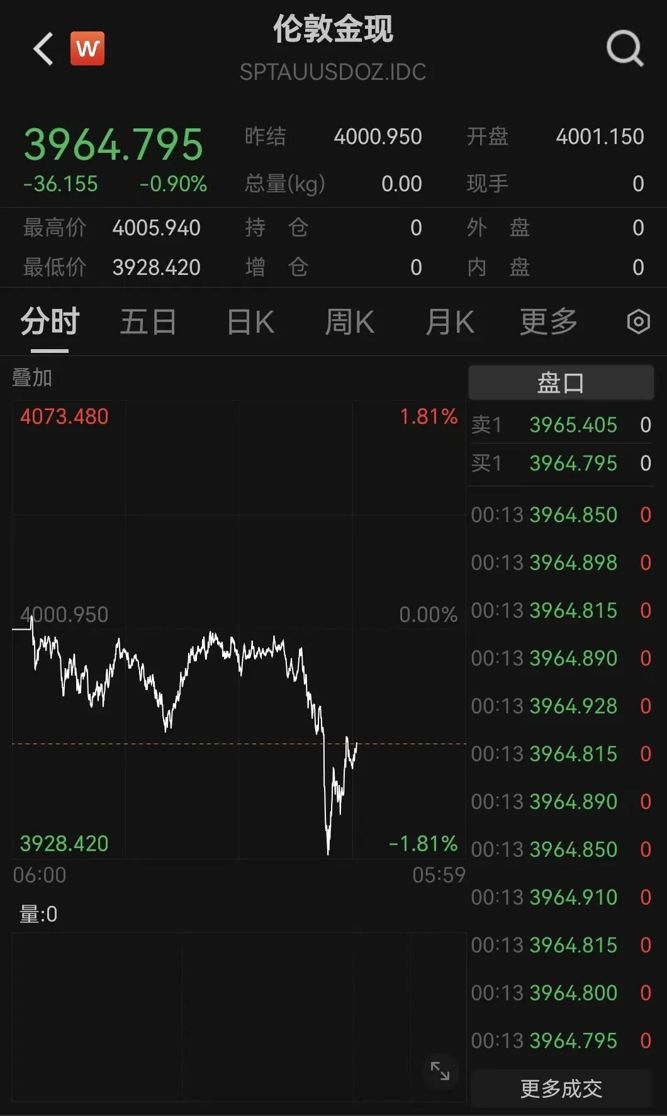667x1116 pixels.
Task: Tap the 盘口 button
Action: (x=560, y=383)
